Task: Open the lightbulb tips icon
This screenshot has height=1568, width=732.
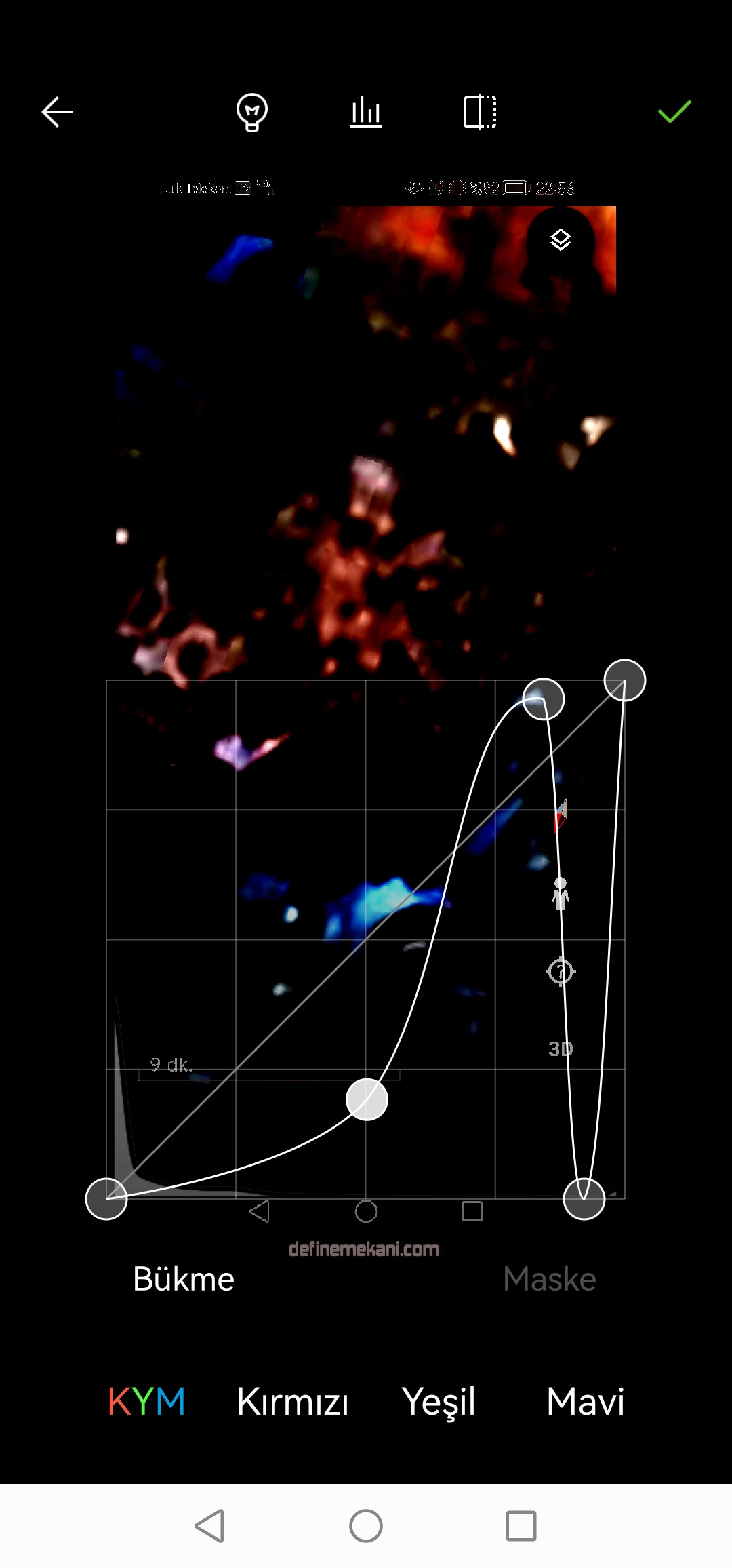Action: [251, 112]
